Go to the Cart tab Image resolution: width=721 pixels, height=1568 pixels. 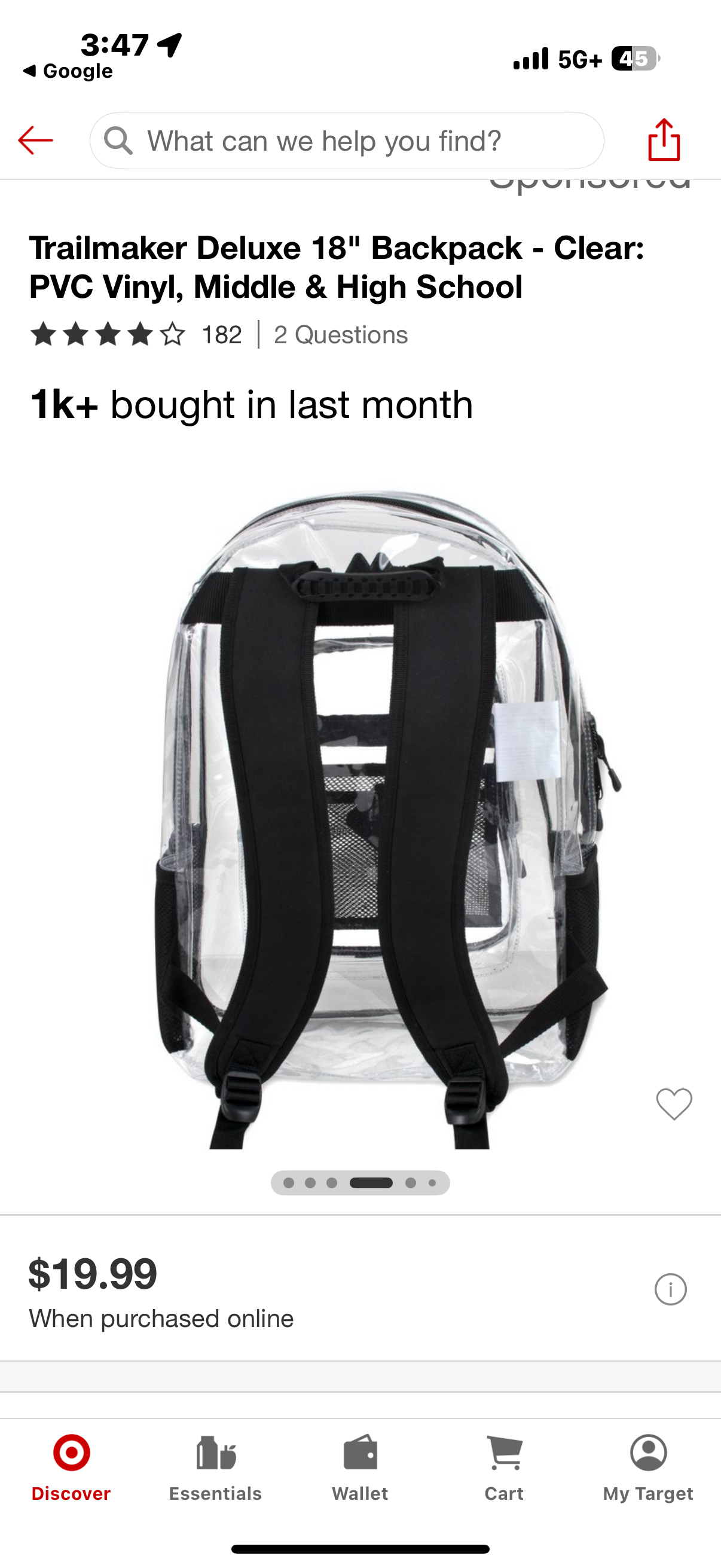(504, 1468)
